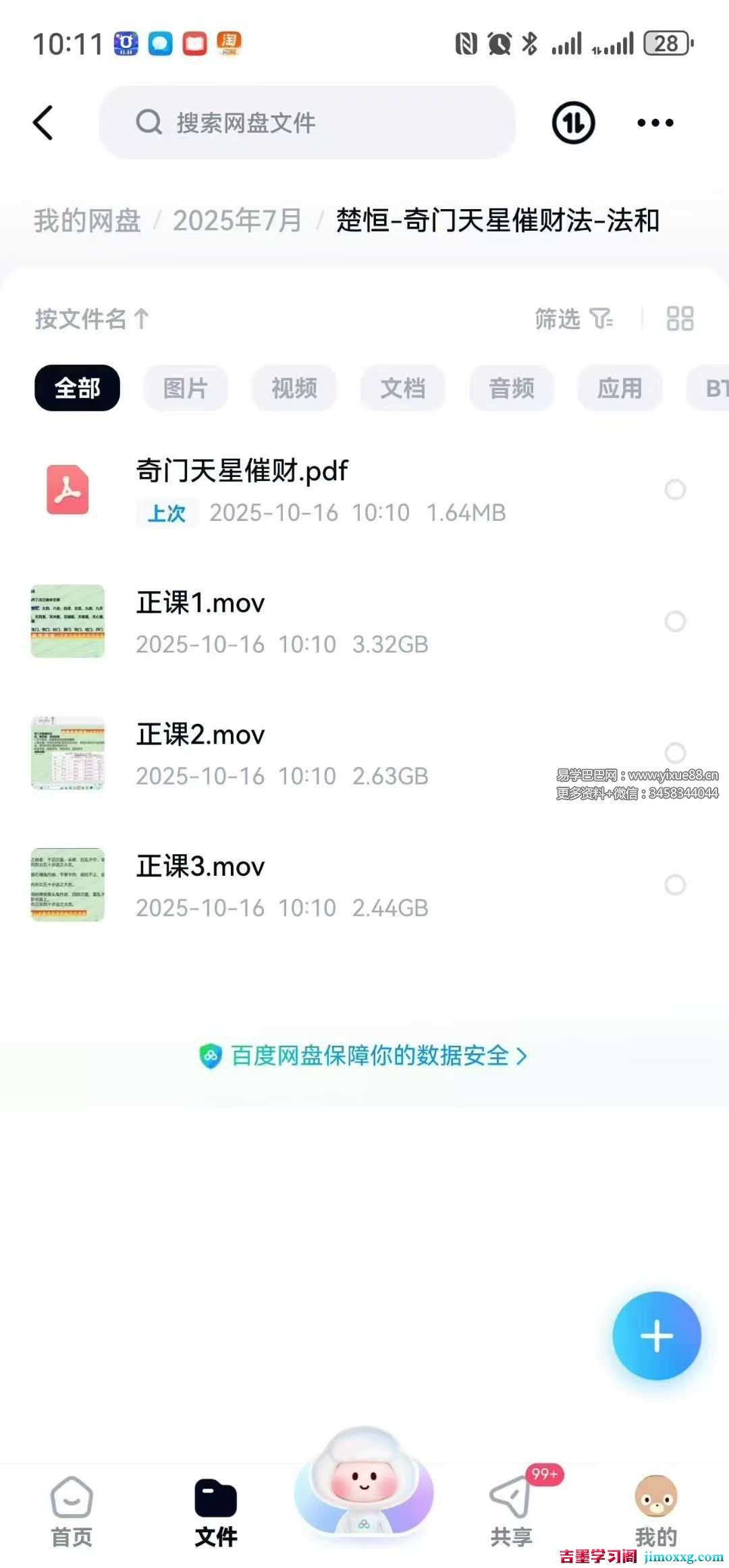Tap the 搜索网盘文件 search box

tap(307, 123)
